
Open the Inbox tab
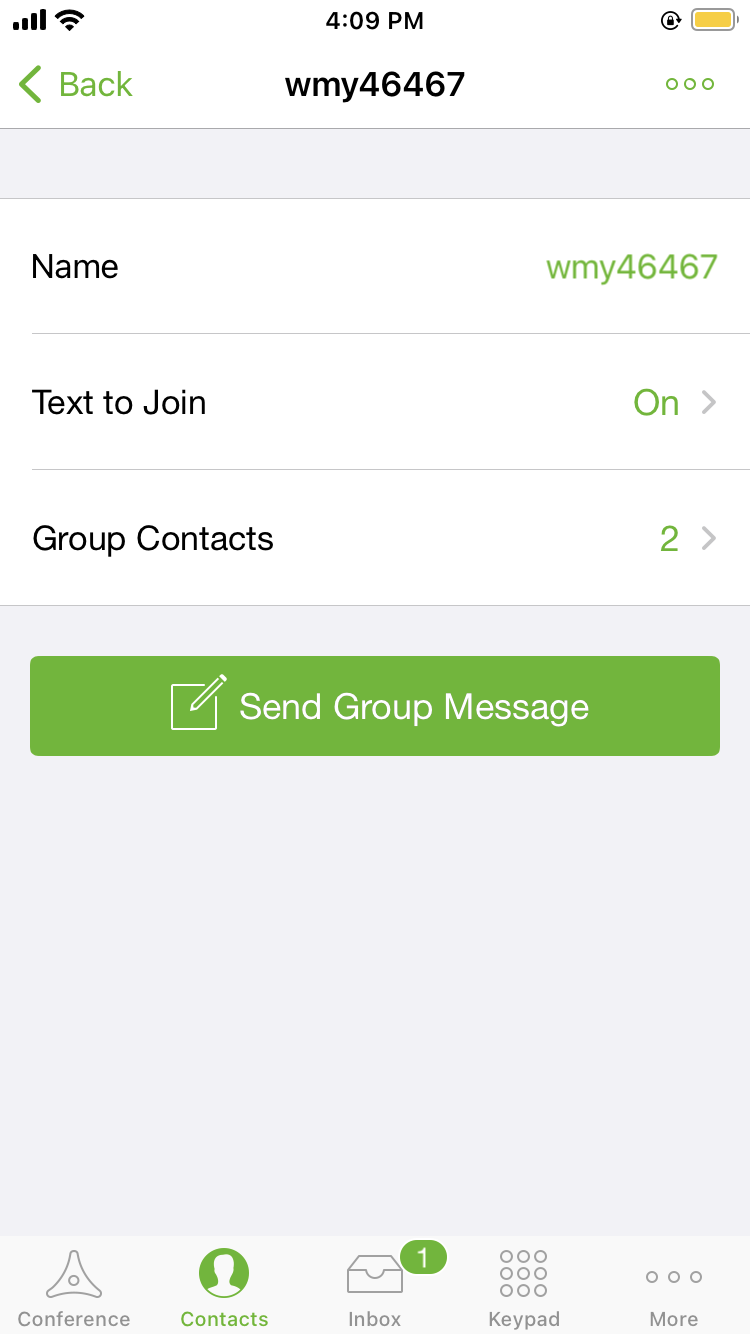(375, 1287)
